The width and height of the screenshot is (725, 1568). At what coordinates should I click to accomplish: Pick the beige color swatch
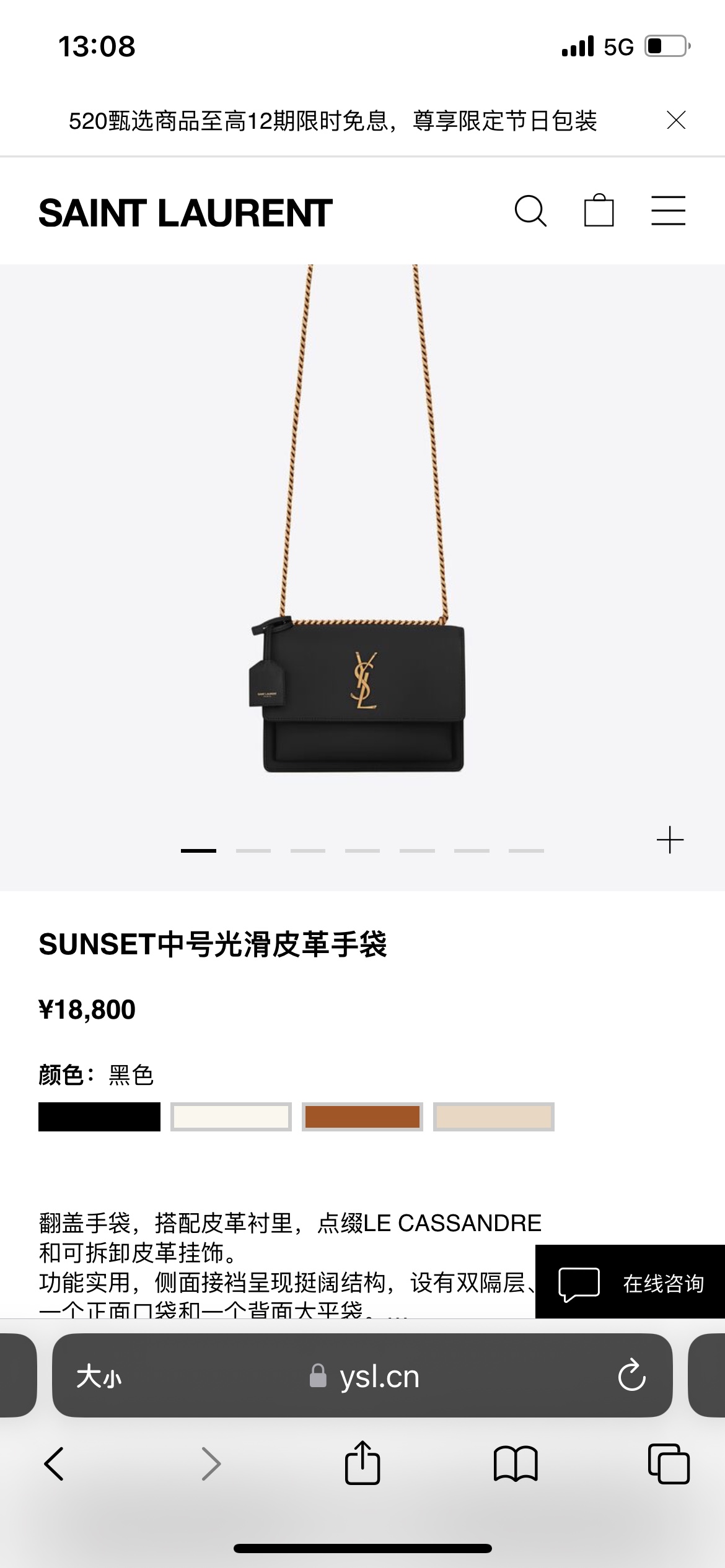[493, 1117]
